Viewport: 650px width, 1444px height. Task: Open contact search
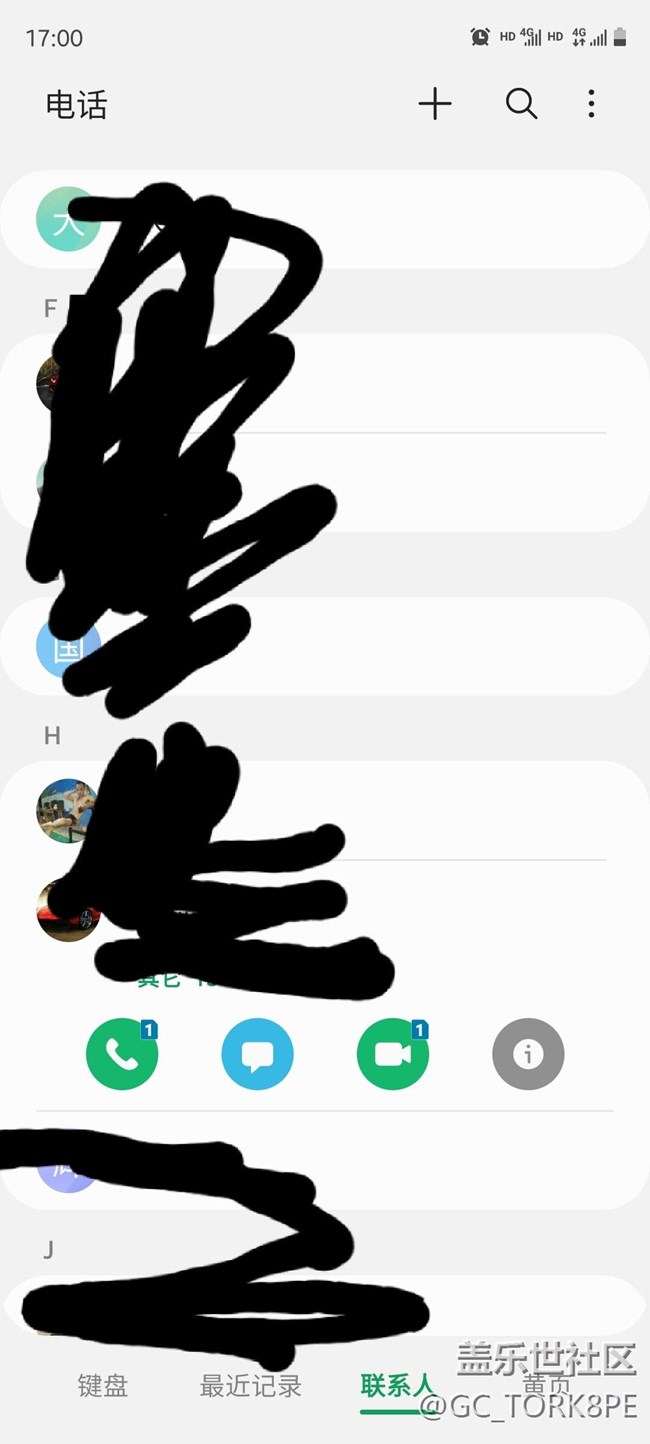521,104
